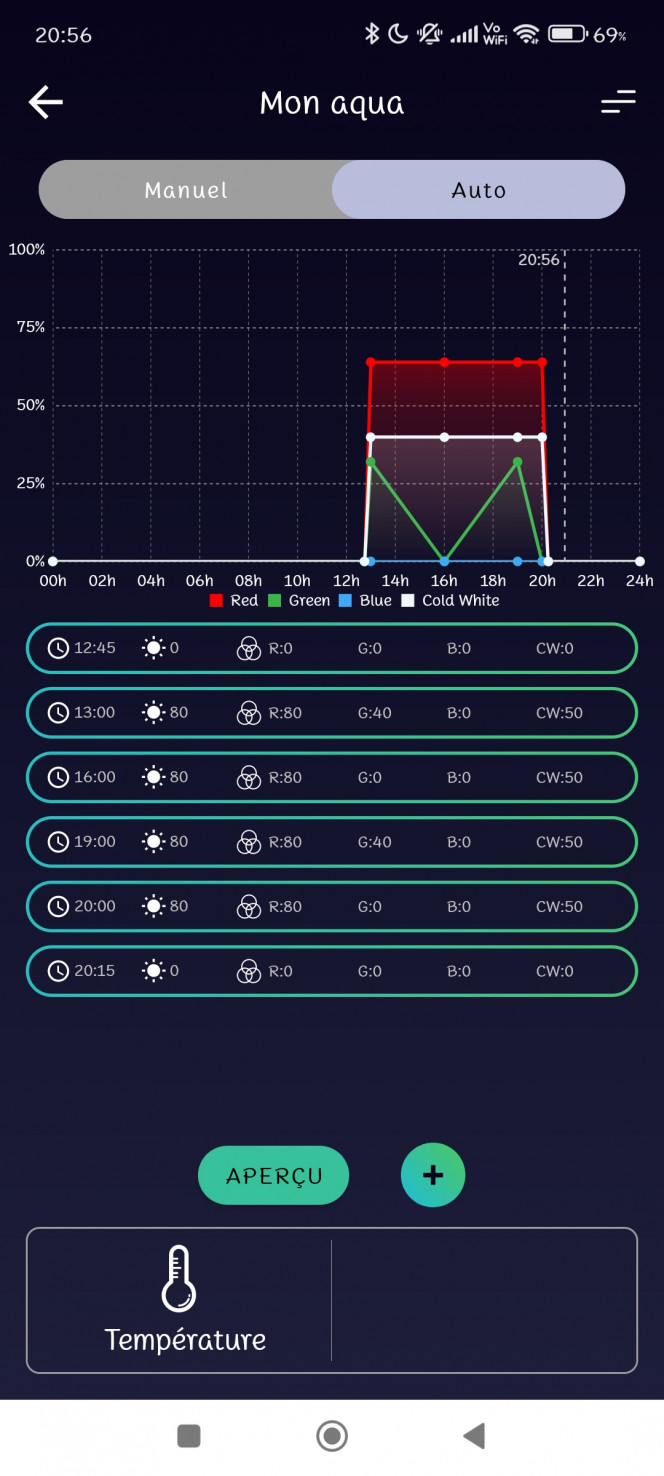Viewport: 664px width, 1476px height.
Task: Add a new schedule point
Action: pos(433,1175)
